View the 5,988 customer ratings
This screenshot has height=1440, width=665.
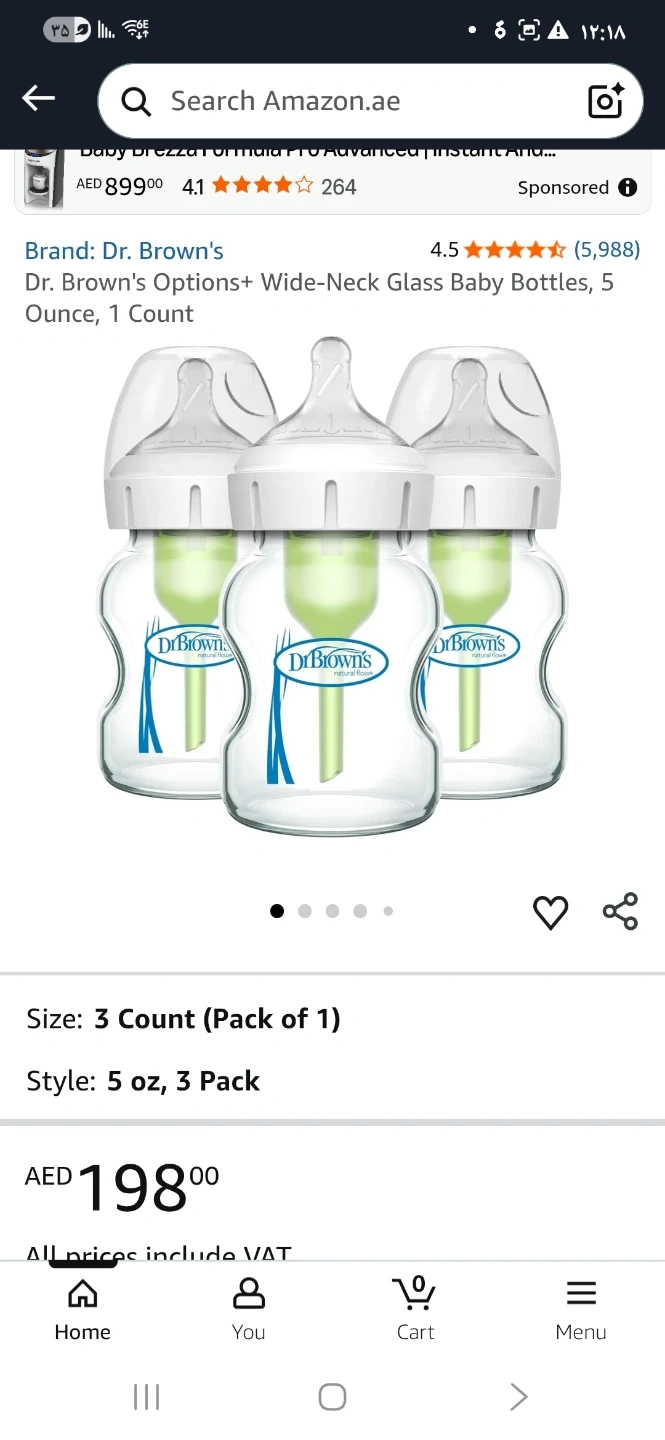606,249
